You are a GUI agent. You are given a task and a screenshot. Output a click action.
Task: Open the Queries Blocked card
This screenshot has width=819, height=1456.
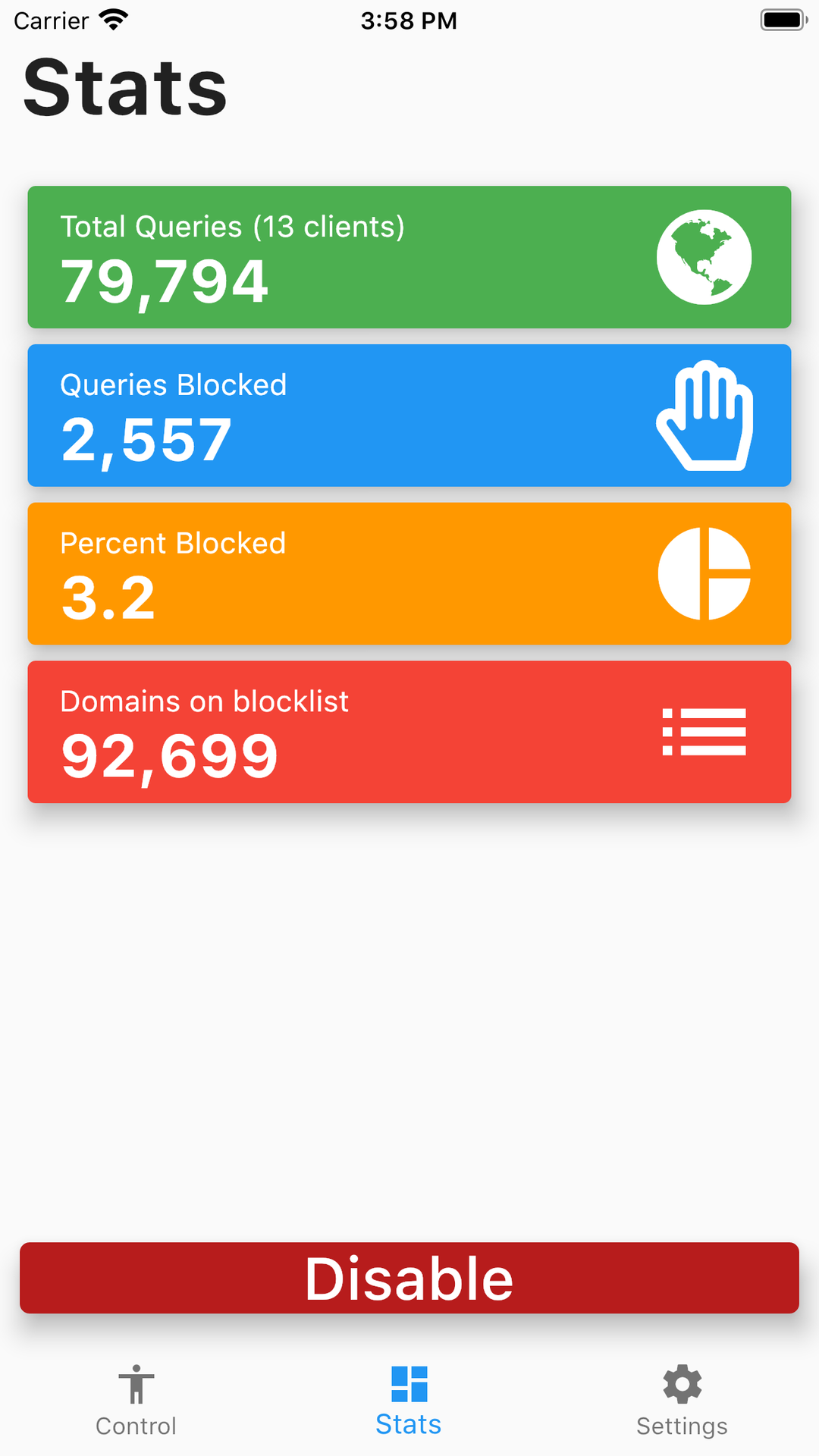[x=409, y=416]
